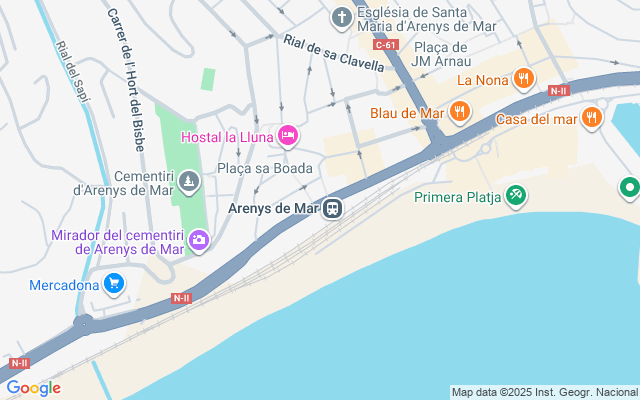
Task: Open the Església de Santa Maria church pin
Action: 341,17
